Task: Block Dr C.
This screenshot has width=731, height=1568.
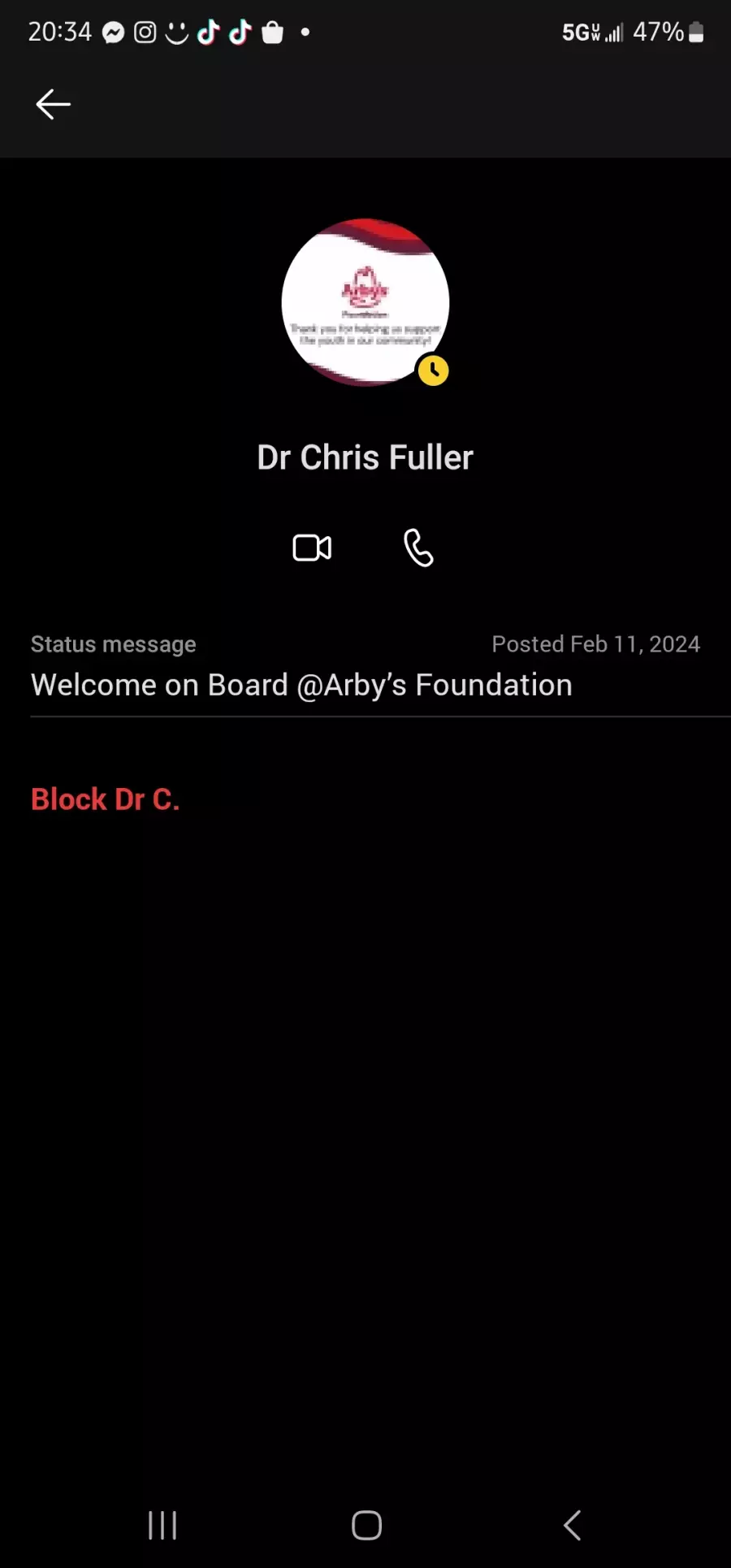Action: 105,799
